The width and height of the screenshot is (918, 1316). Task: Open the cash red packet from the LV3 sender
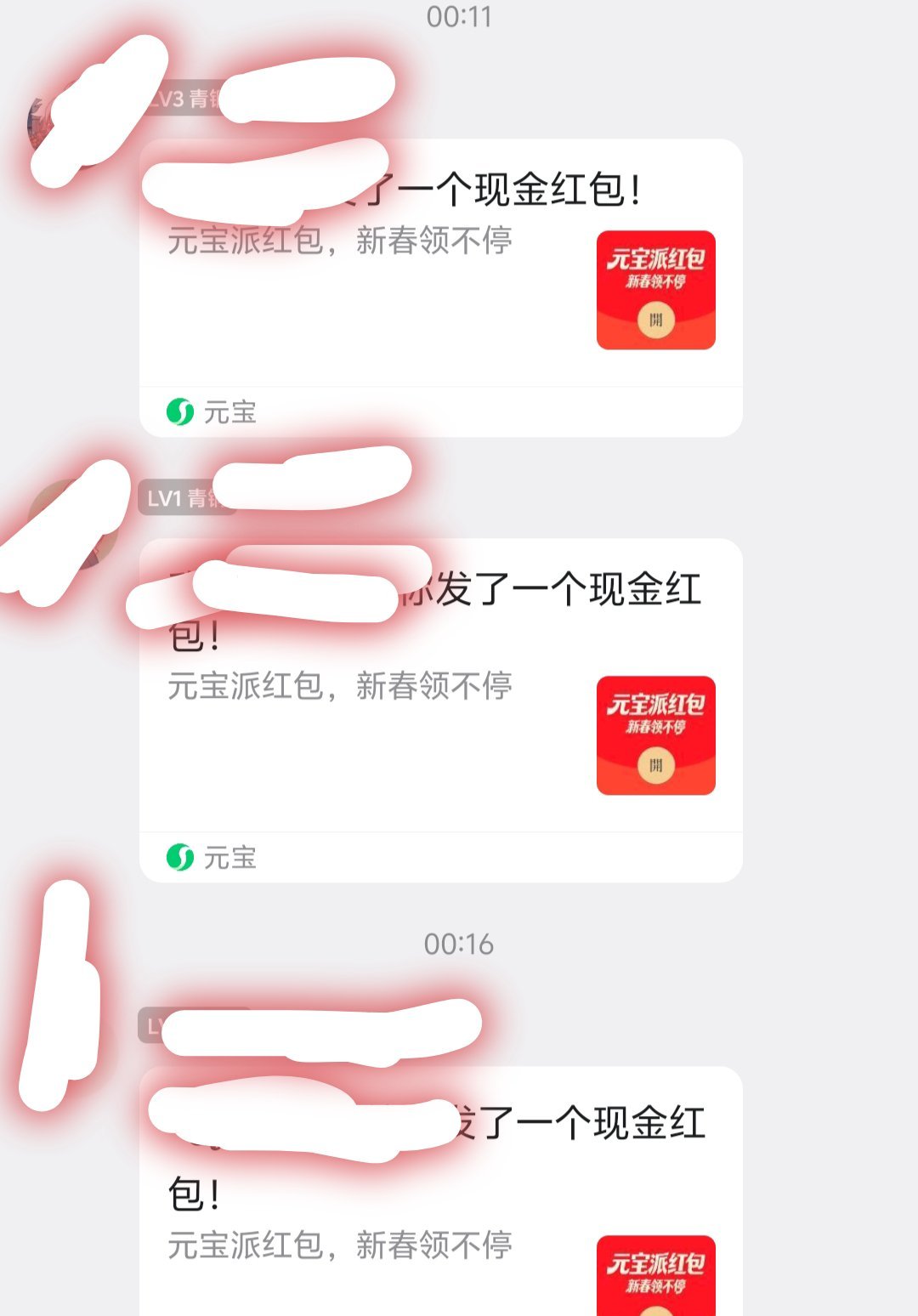pyautogui.click(x=655, y=290)
